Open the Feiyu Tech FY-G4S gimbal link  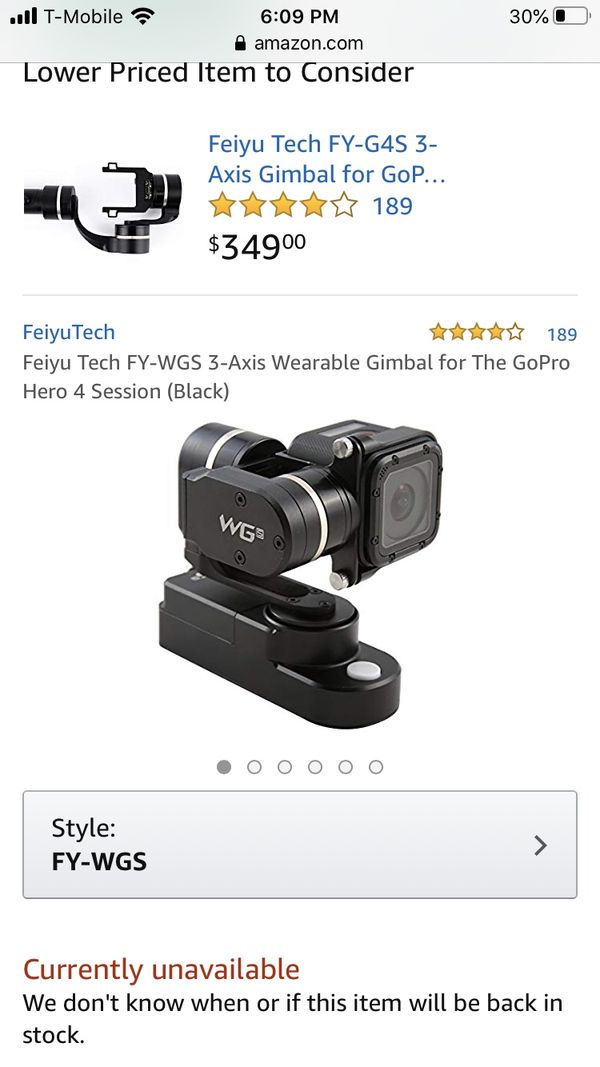coord(327,159)
